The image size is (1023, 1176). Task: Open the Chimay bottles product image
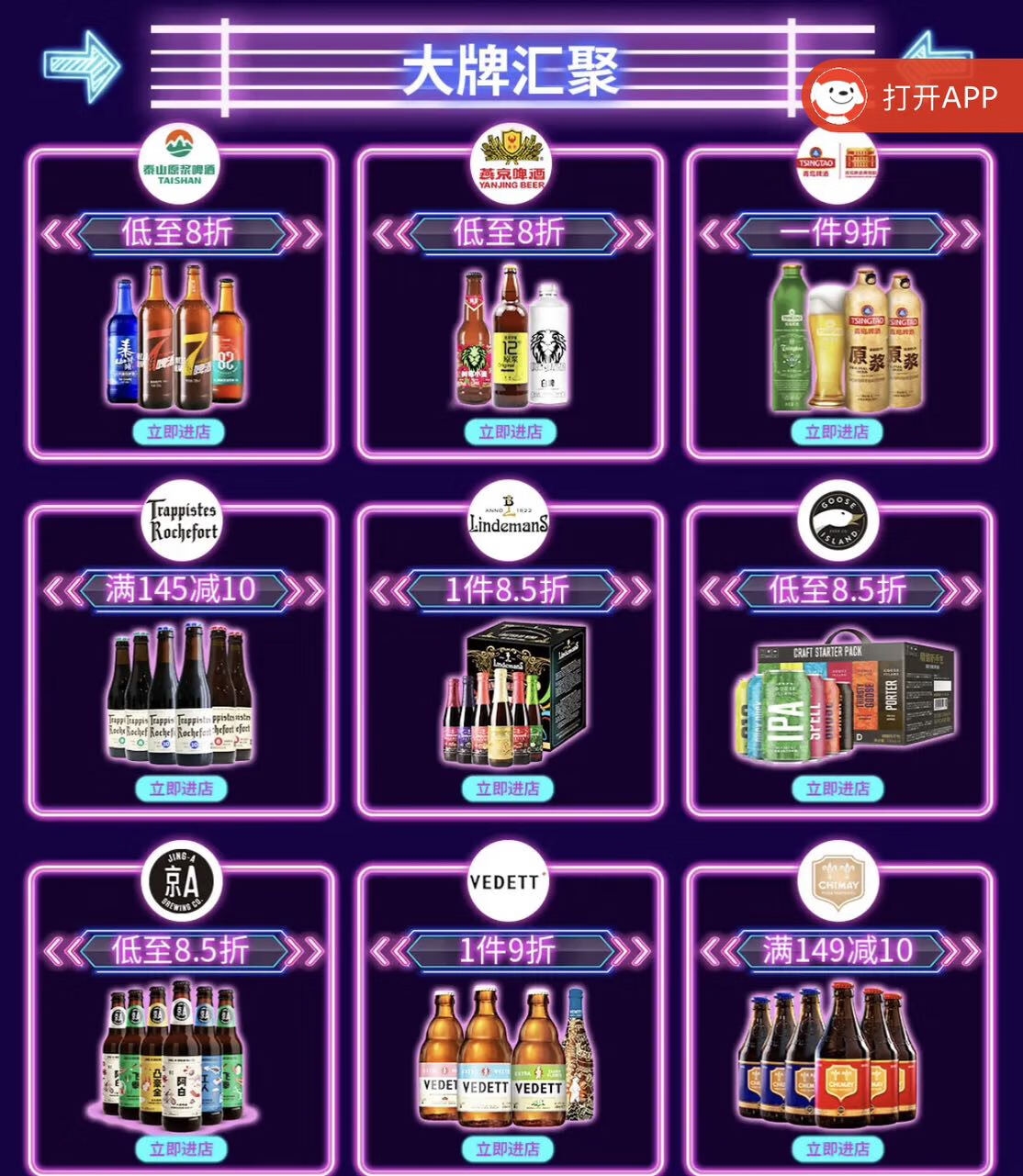point(832,1054)
